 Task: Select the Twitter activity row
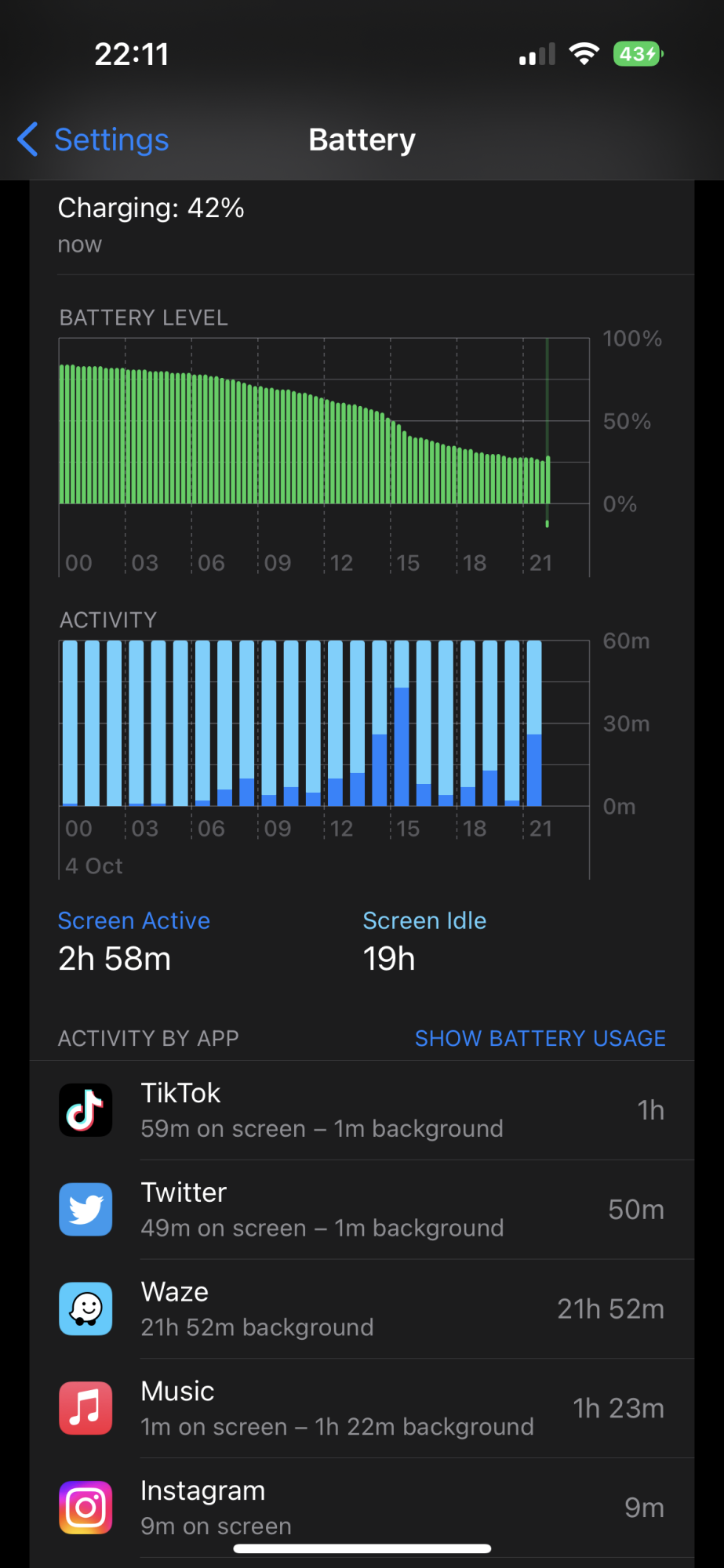point(362,1210)
